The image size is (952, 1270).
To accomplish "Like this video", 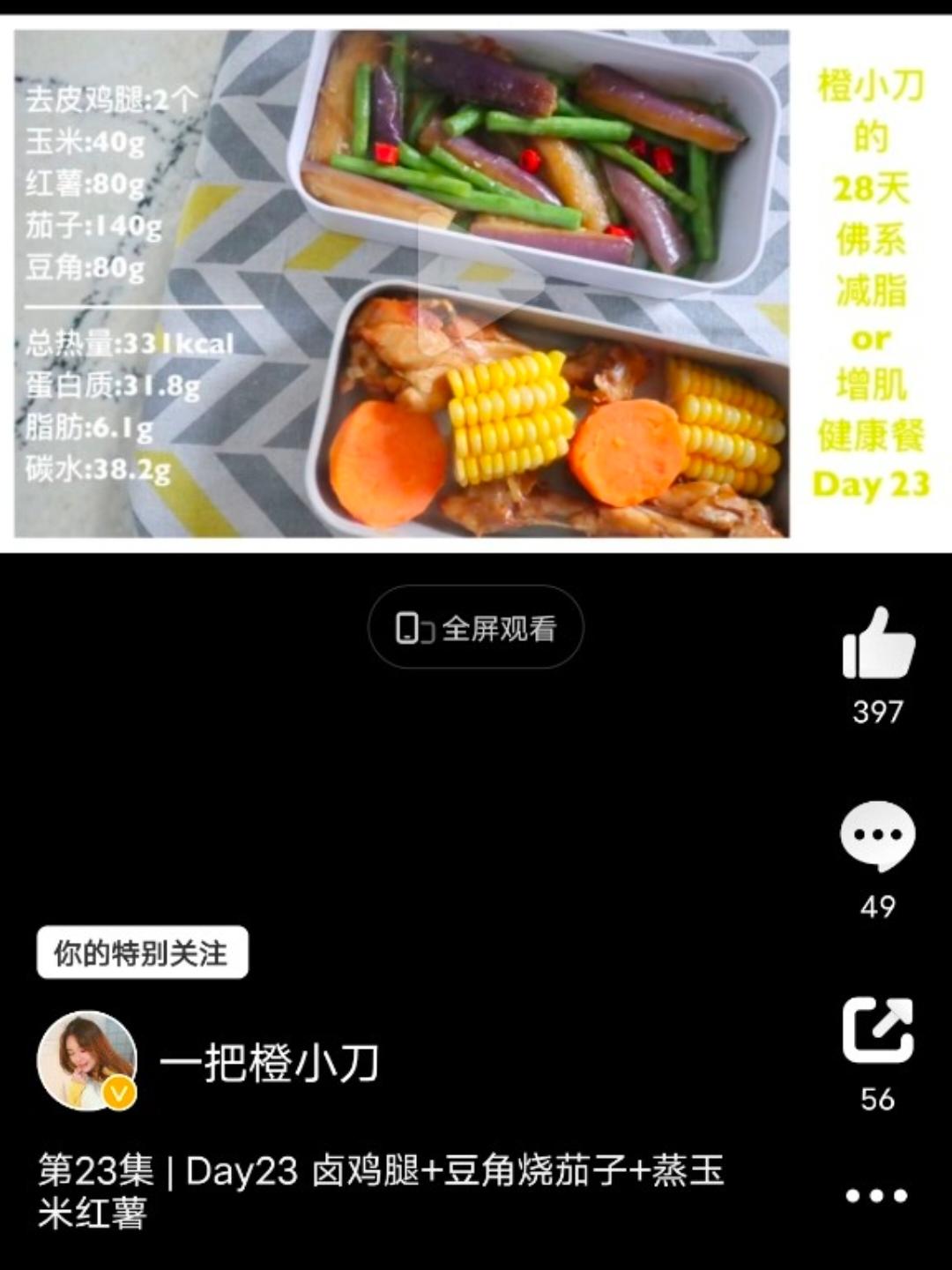I will click(x=878, y=644).
